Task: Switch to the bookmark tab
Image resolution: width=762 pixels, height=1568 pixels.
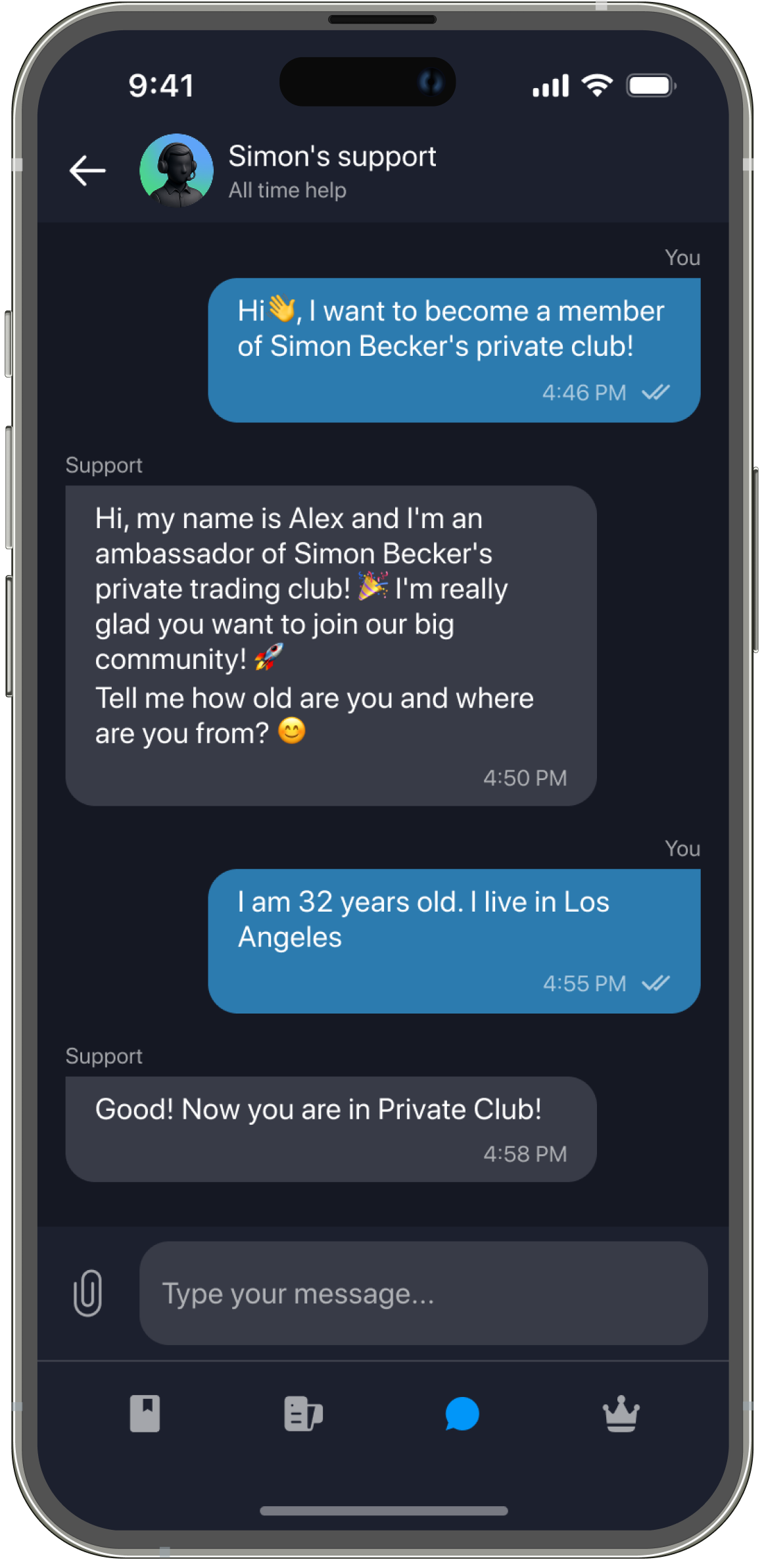Action: [145, 1413]
